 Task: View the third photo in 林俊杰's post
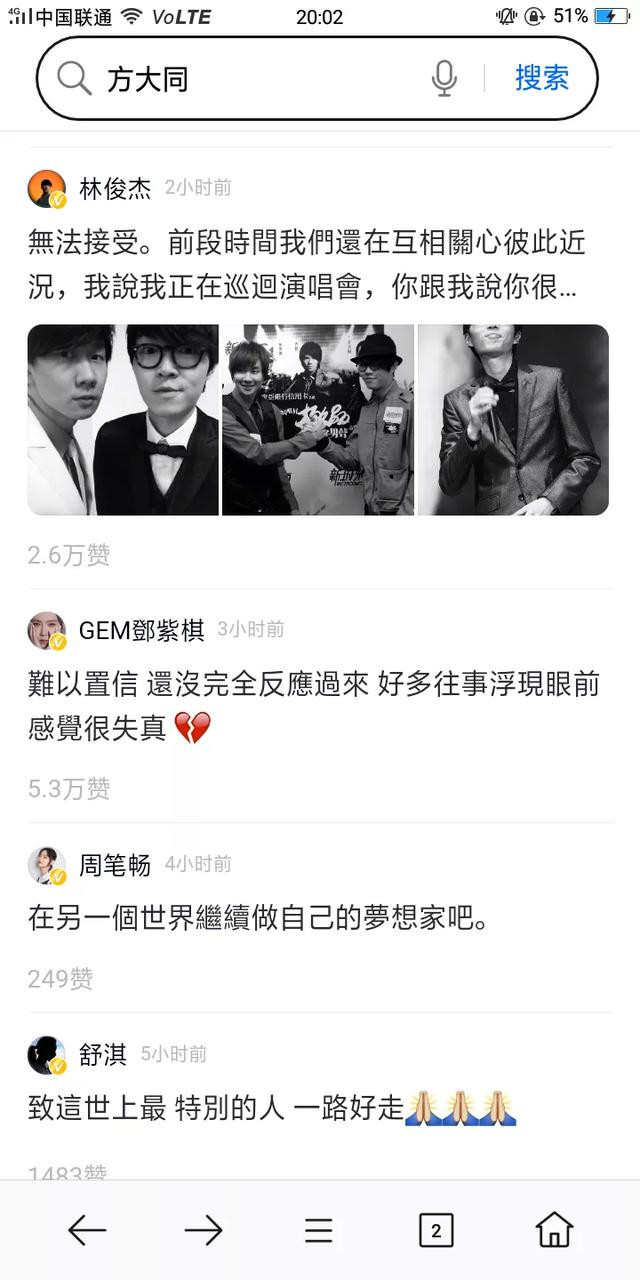[x=513, y=420]
